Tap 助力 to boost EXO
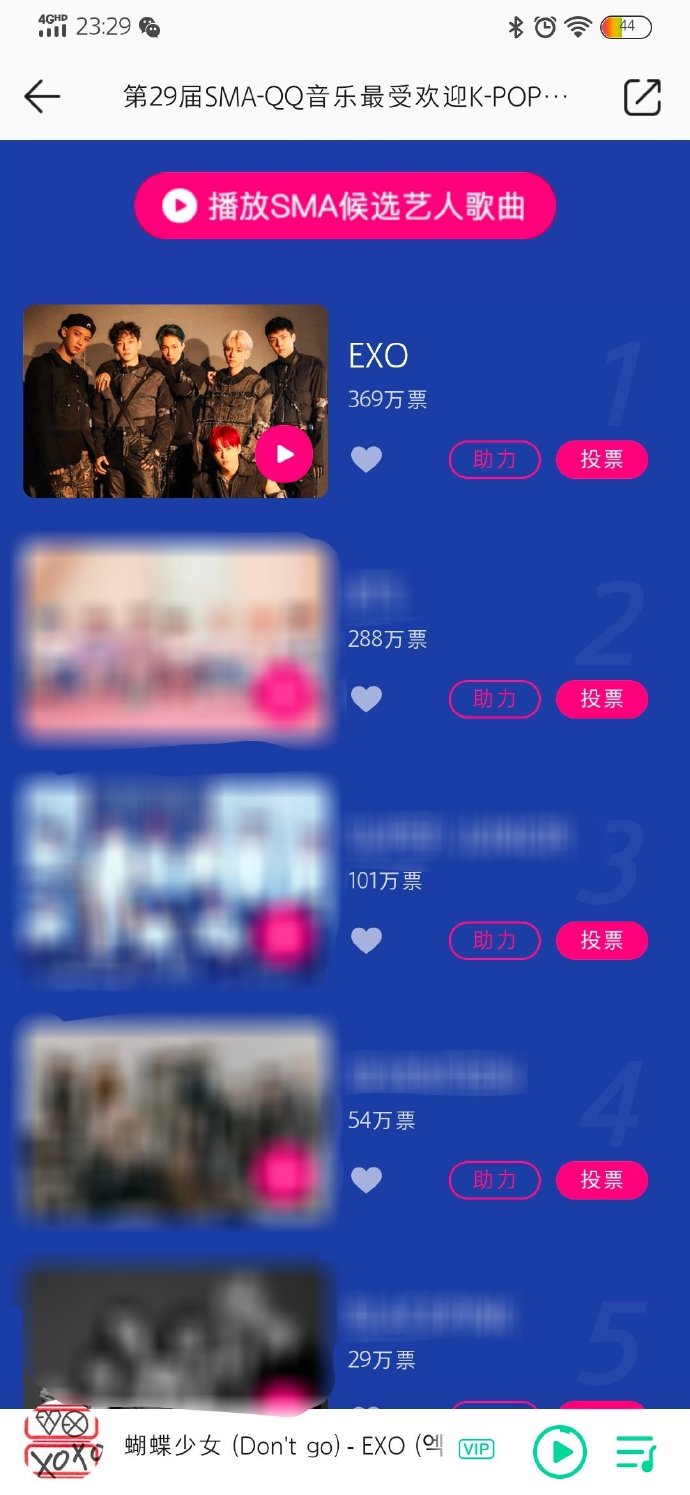Image resolution: width=690 pixels, height=1495 pixels. pyautogui.click(x=494, y=459)
